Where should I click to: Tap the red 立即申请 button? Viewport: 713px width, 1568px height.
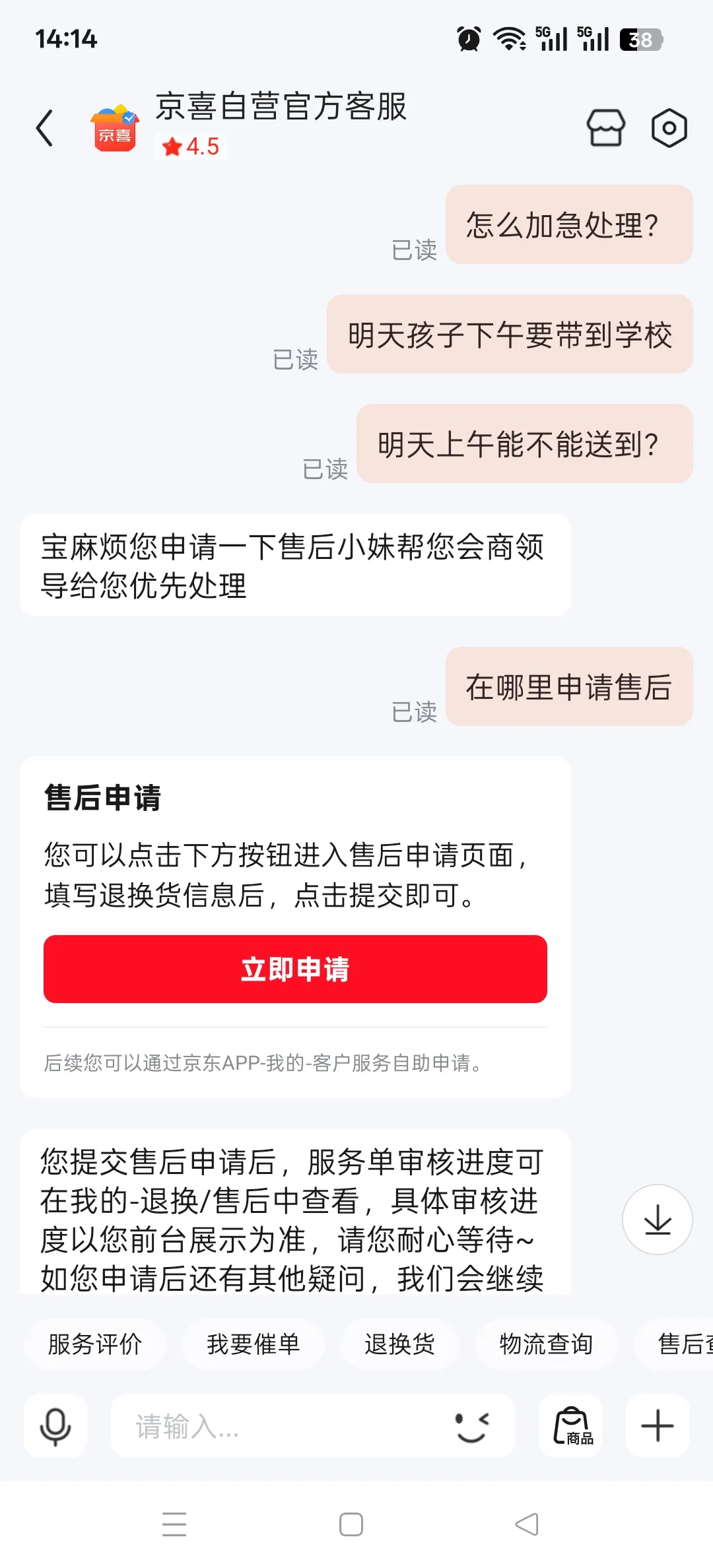[x=295, y=969]
